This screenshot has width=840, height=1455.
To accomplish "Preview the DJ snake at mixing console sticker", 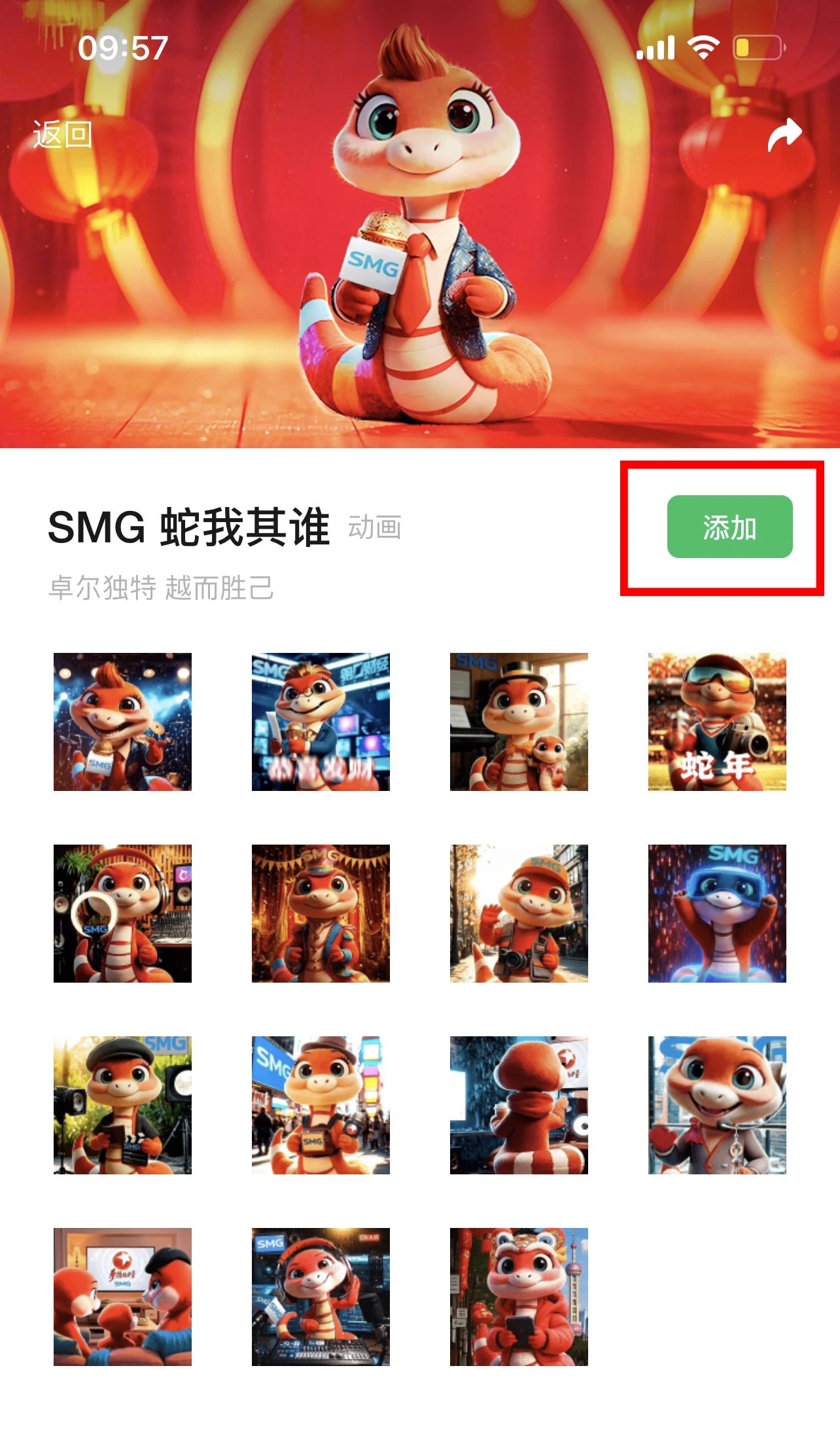I will [x=321, y=1297].
